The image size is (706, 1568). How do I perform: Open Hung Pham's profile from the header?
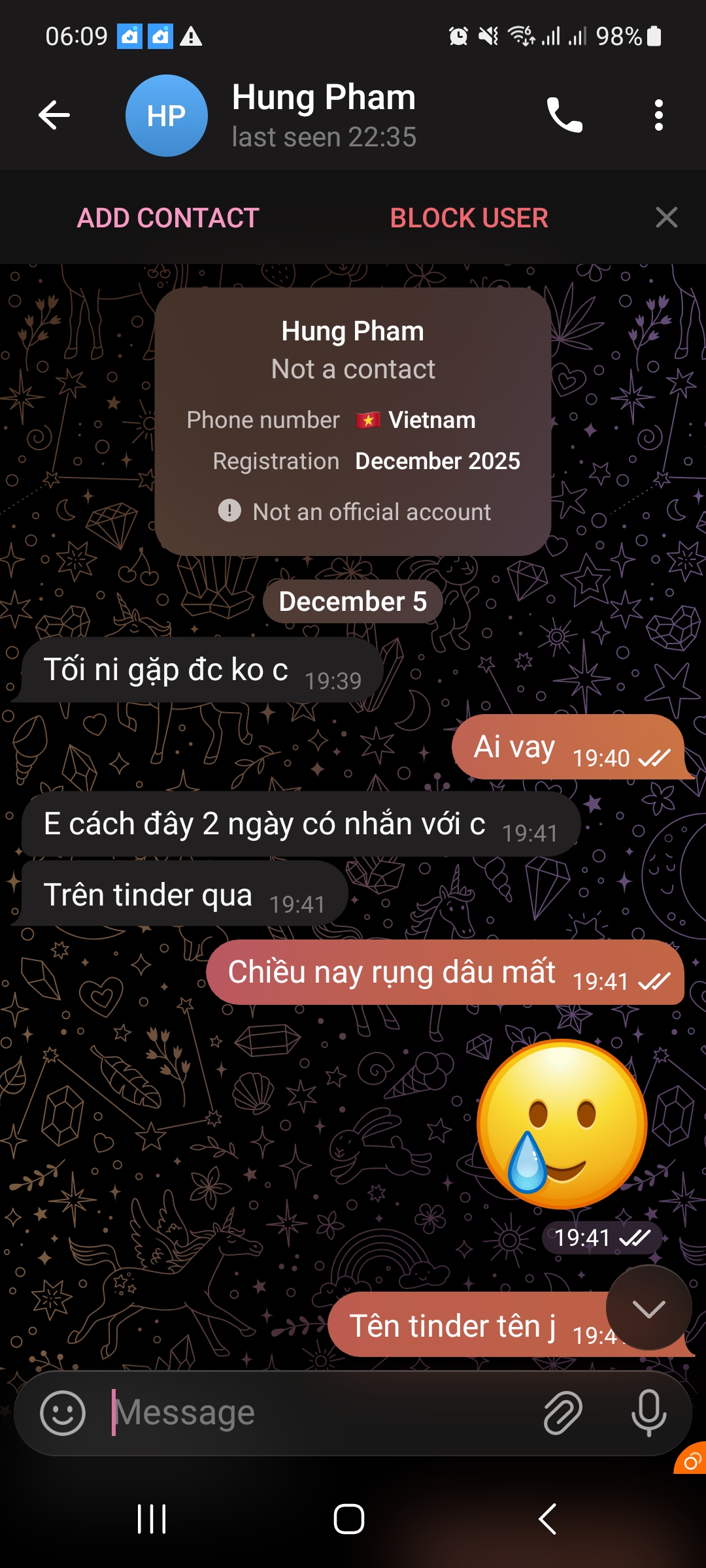pyautogui.click(x=324, y=116)
